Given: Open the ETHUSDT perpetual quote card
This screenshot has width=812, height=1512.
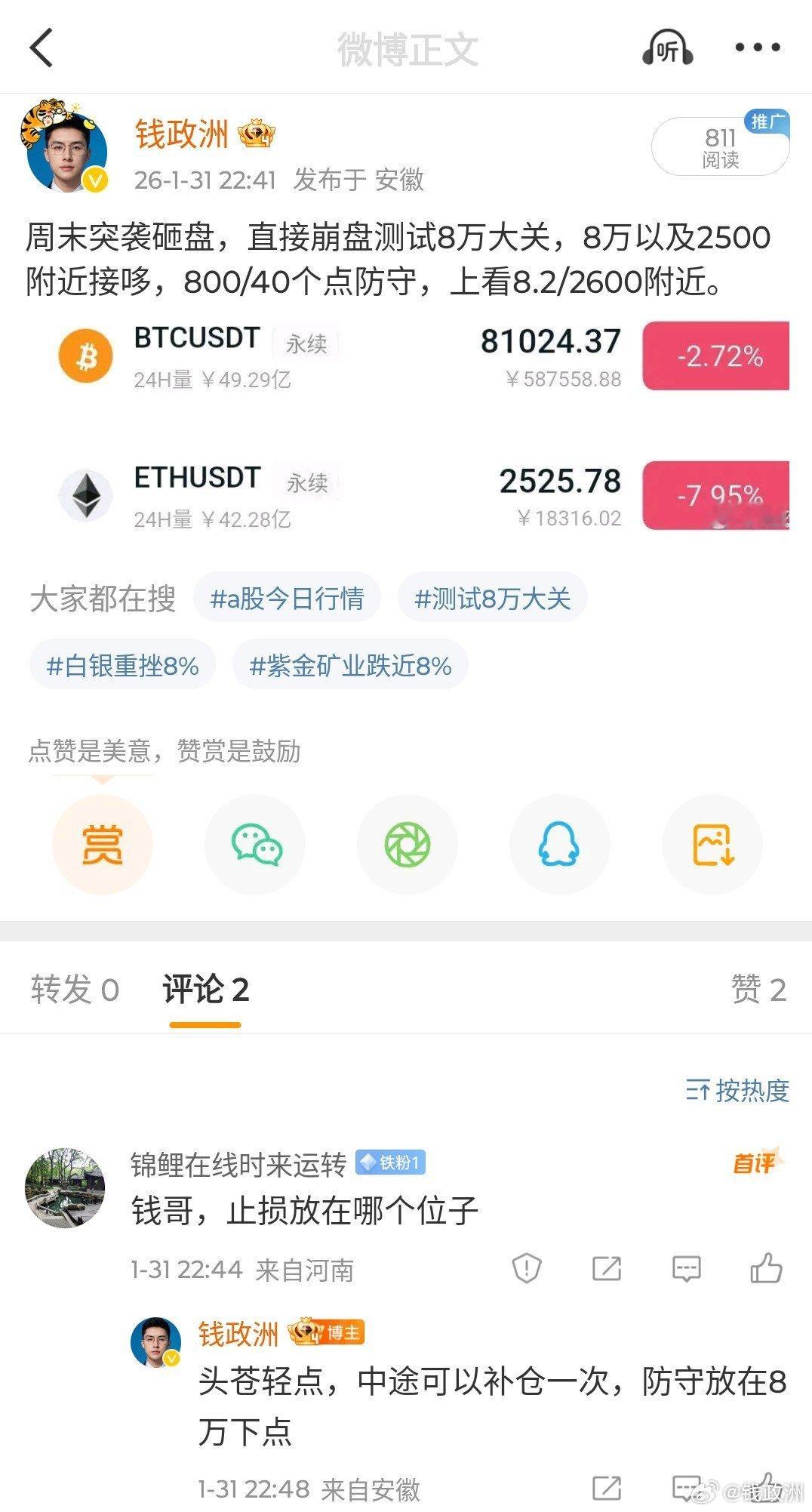Looking at the screenshot, I should coord(423,496).
